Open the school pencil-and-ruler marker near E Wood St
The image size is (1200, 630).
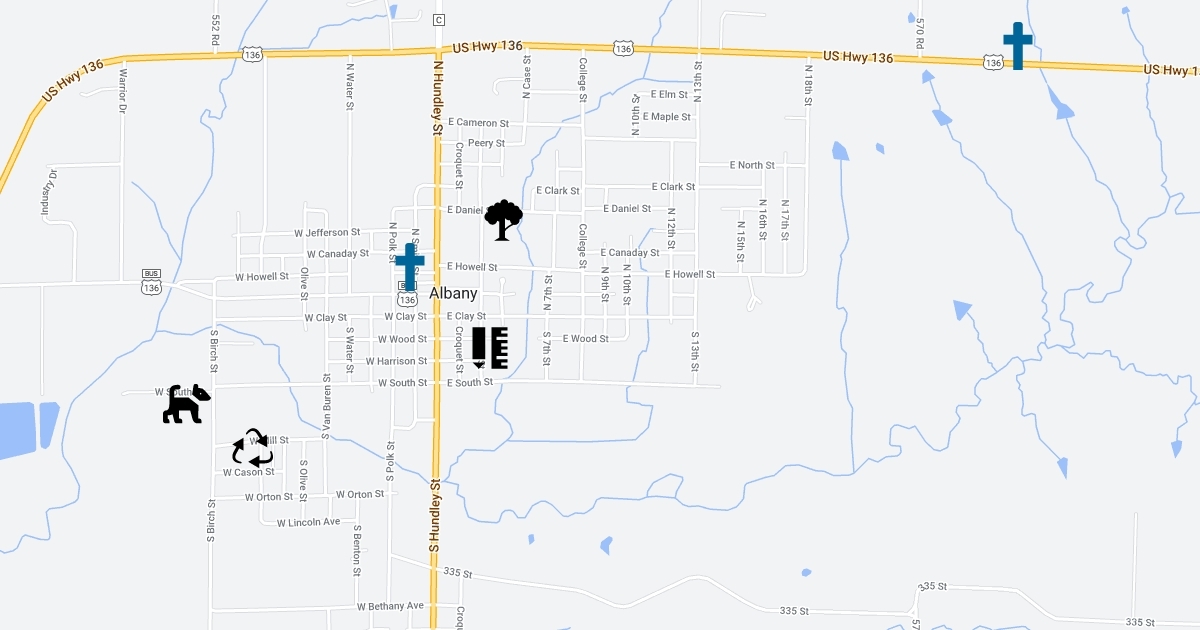coord(490,348)
